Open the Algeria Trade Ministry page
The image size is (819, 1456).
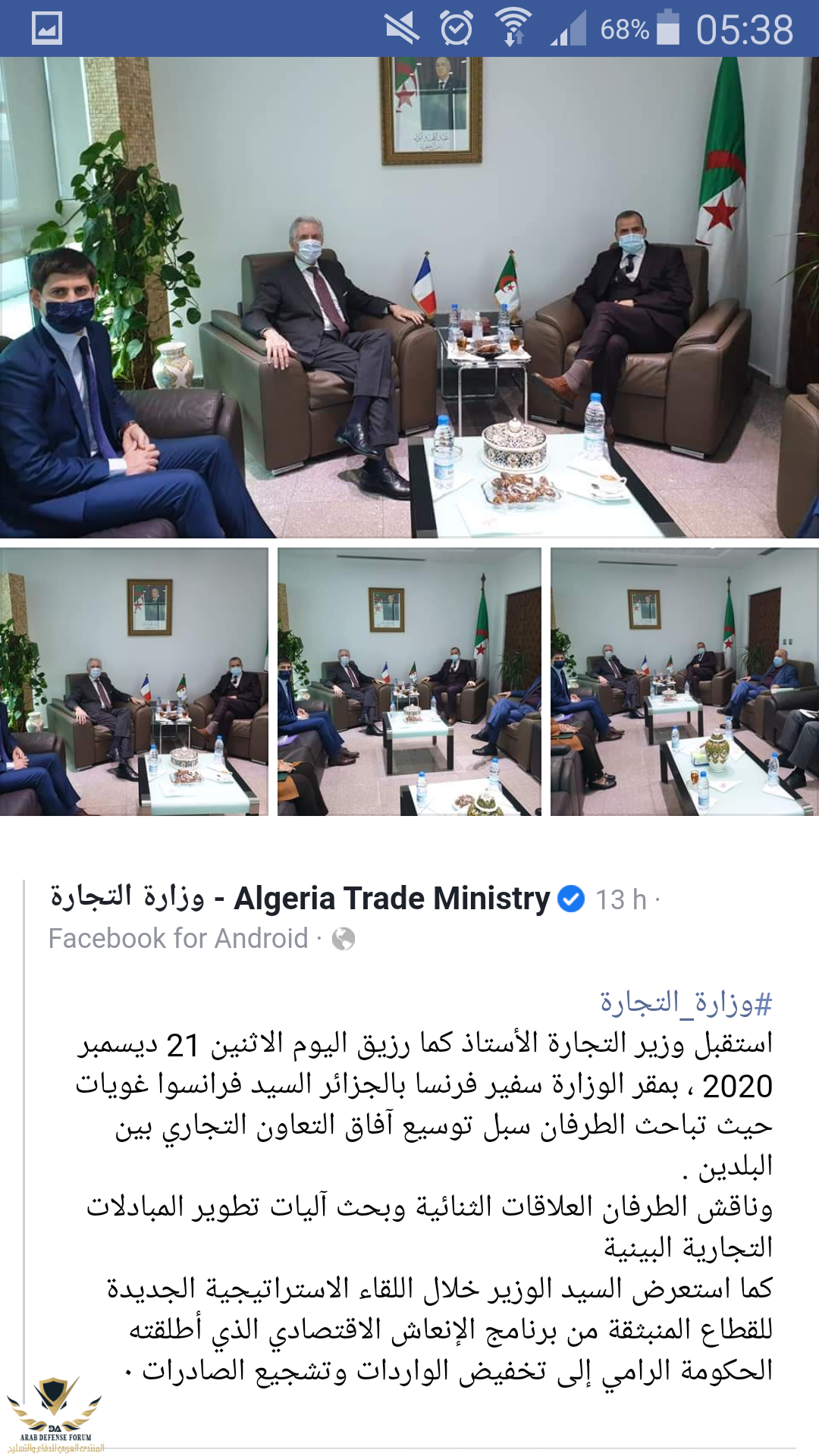pos(300,899)
